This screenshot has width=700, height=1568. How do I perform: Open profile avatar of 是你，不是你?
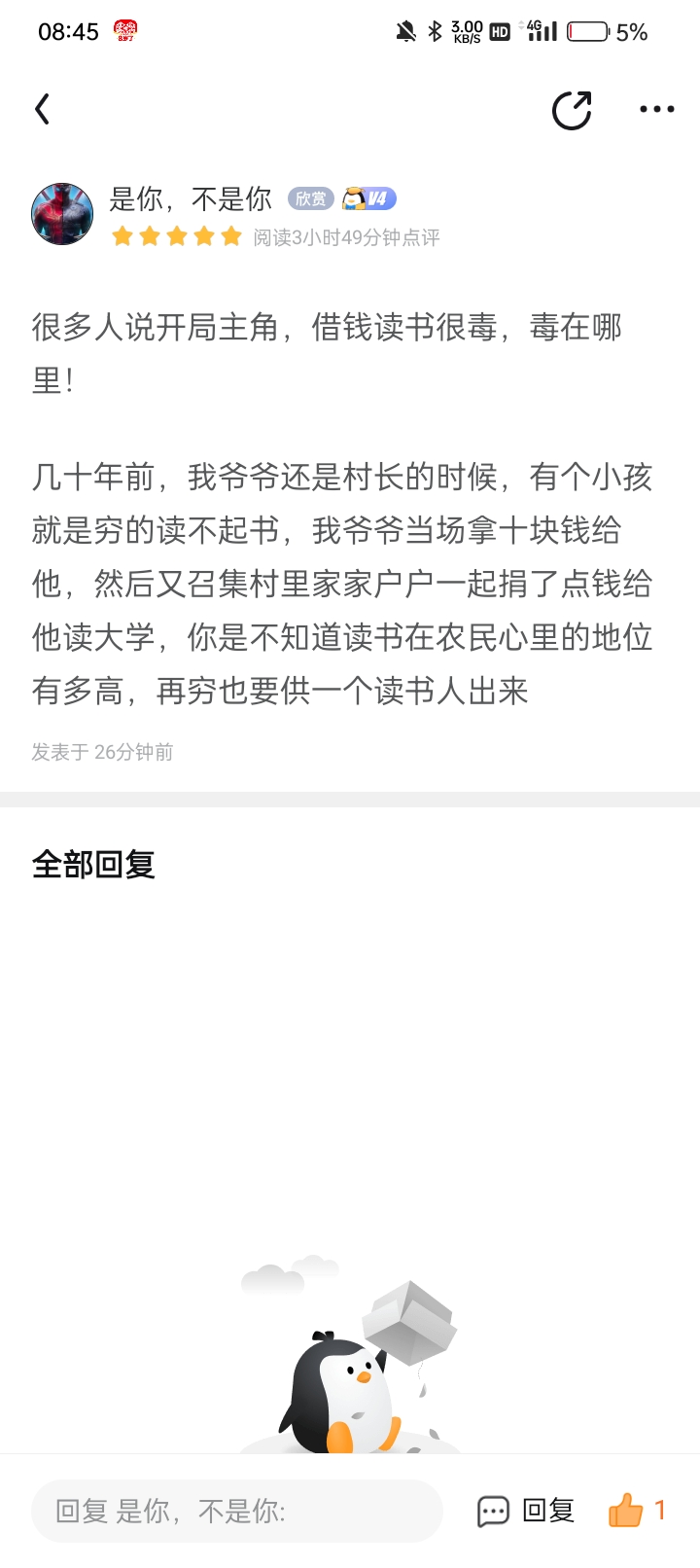[x=62, y=213]
